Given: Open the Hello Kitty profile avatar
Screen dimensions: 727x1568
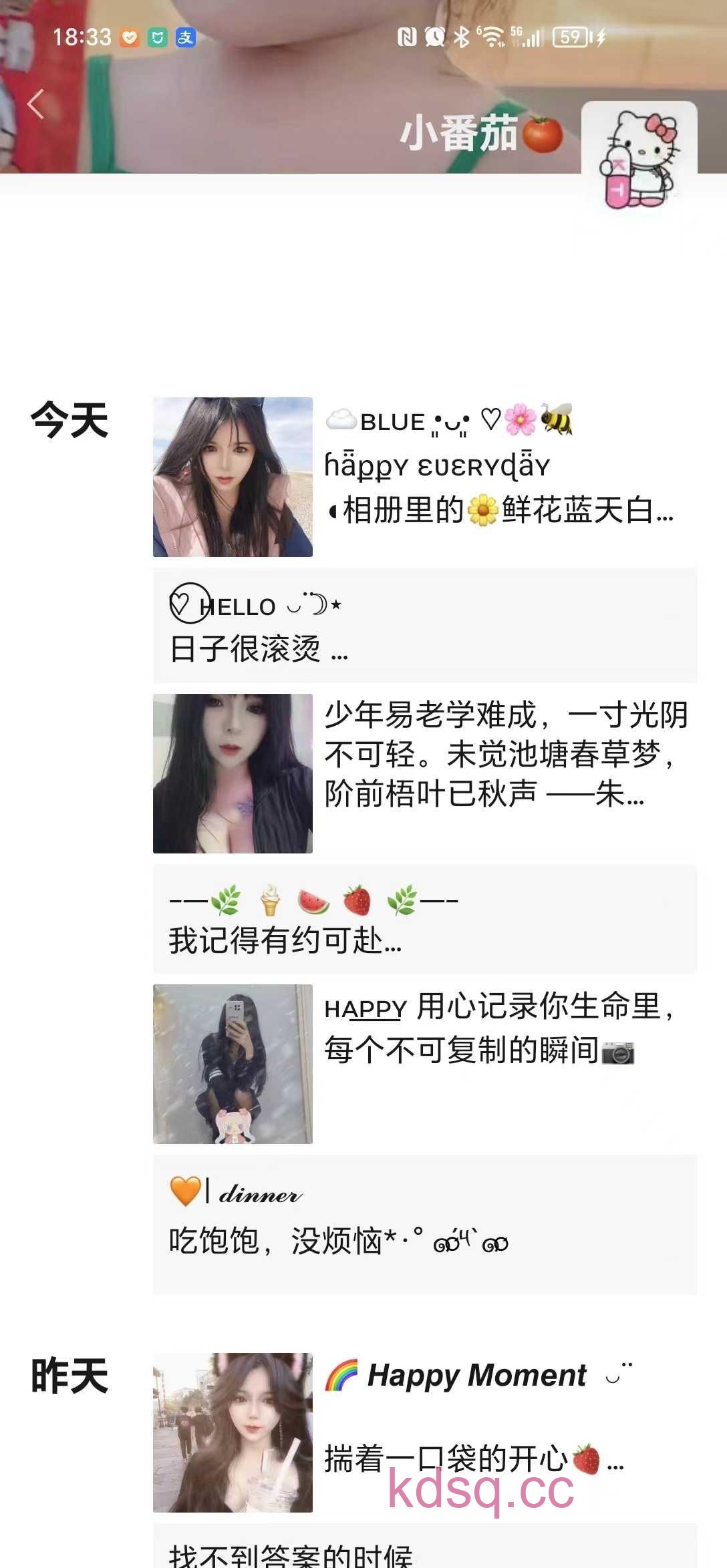Looking at the screenshot, I should 639,158.
